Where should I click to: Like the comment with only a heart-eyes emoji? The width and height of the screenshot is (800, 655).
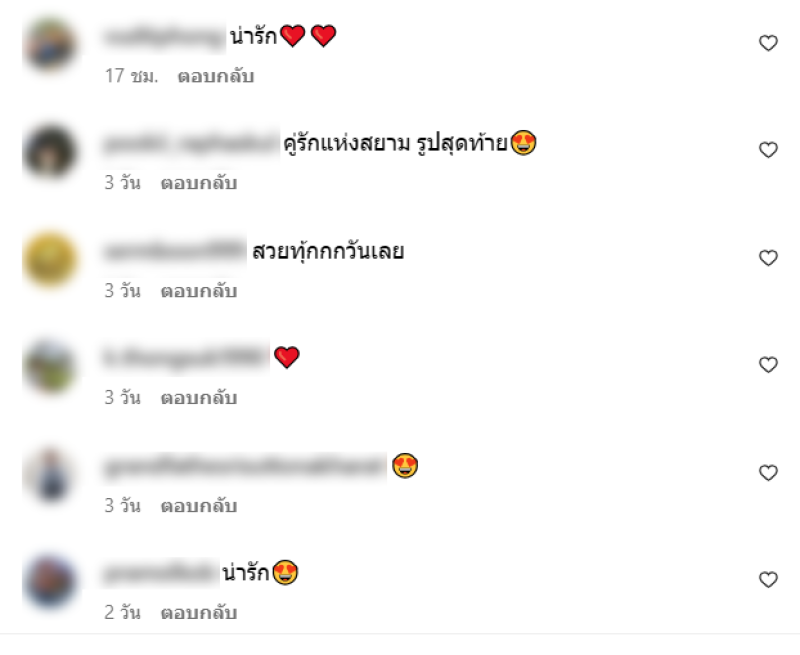[768, 472]
